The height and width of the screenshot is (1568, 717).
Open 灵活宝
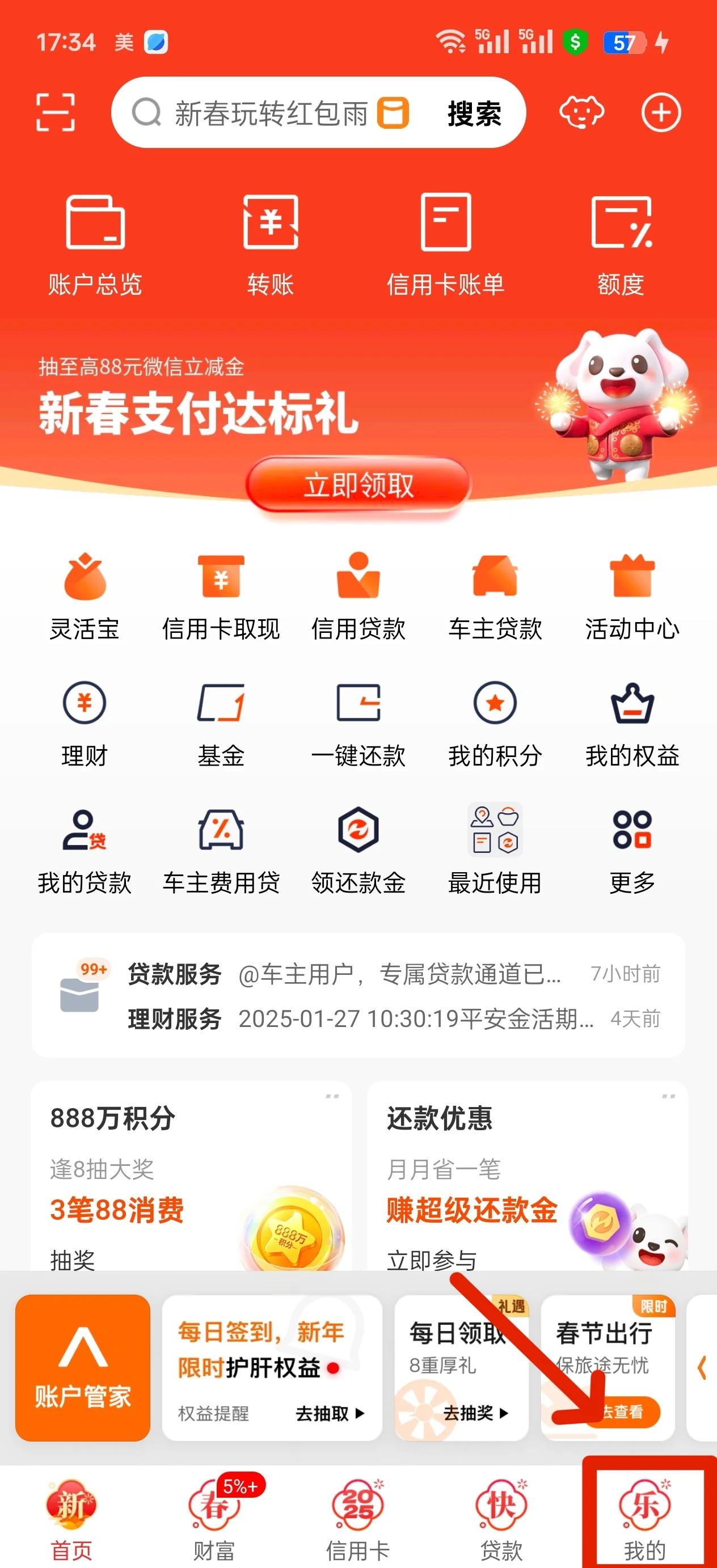[x=85, y=597]
